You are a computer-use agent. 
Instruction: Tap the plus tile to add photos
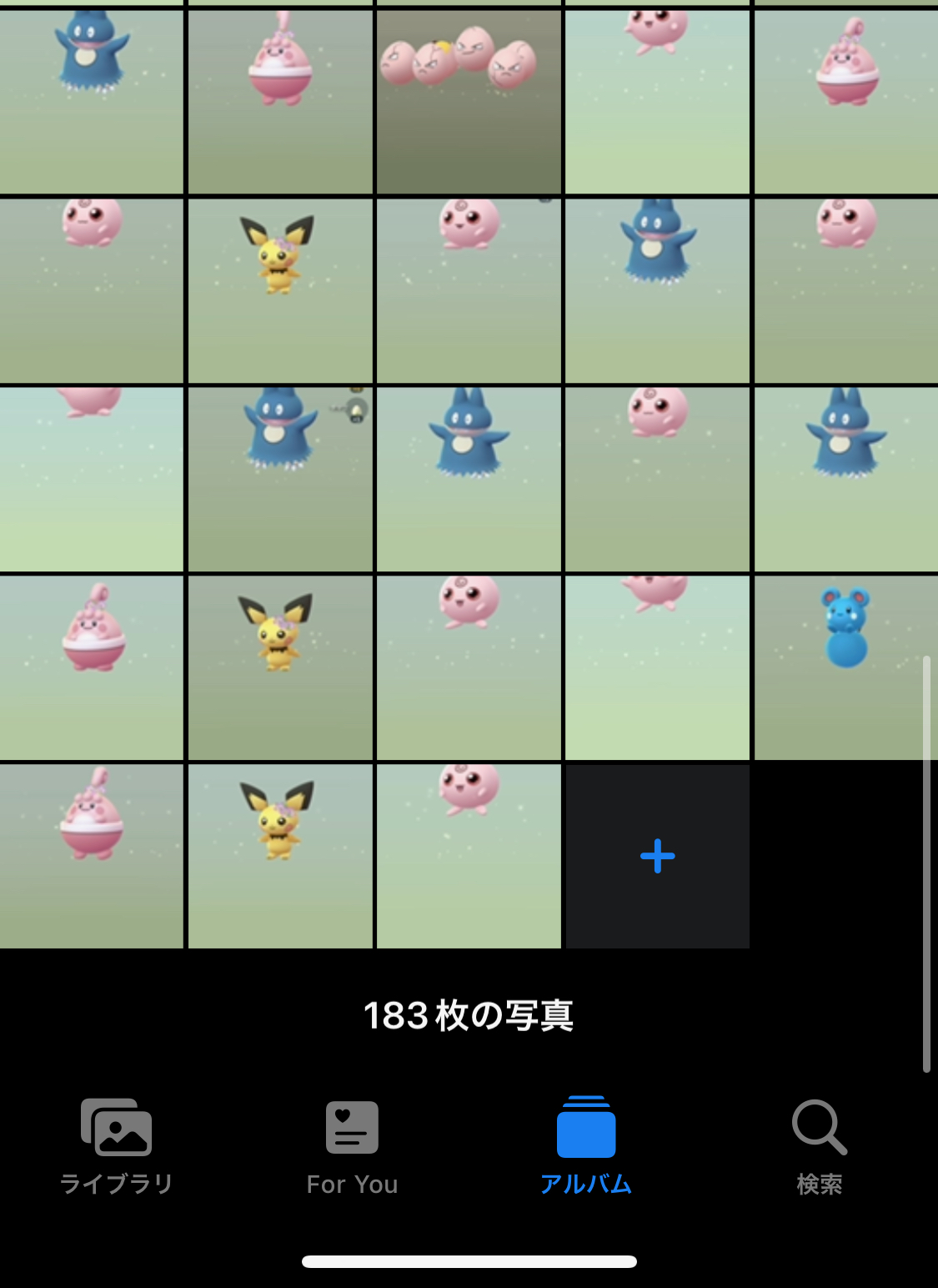tap(657, 856)
